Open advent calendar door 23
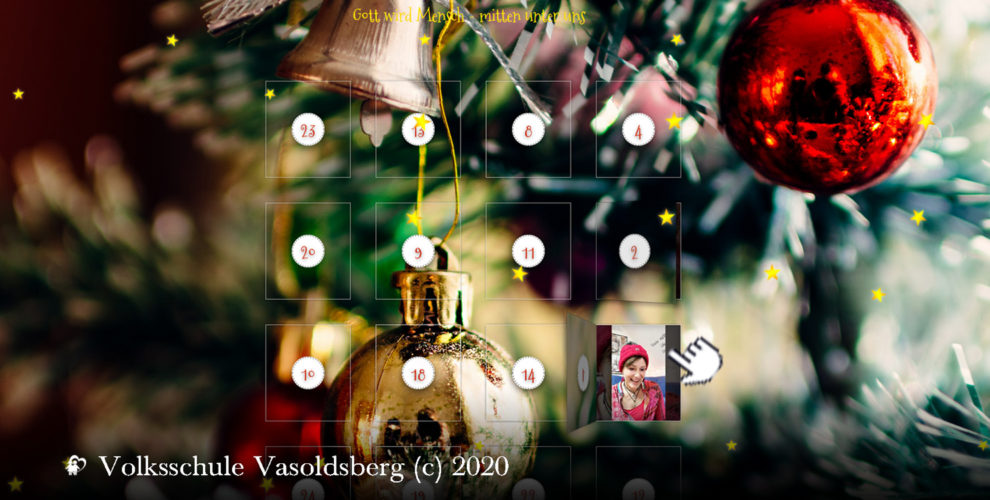 click(308, 129)
